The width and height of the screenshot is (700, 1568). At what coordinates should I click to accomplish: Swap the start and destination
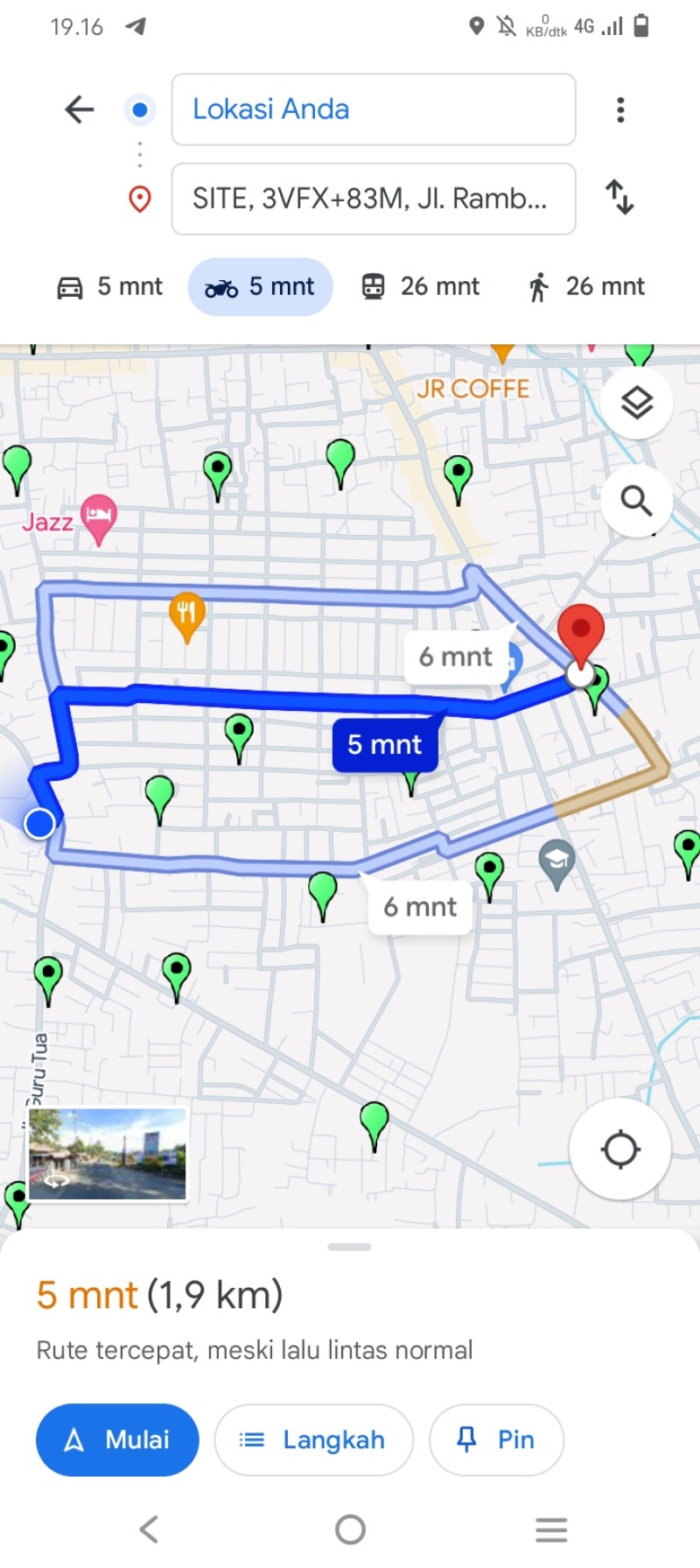[620, 197]
